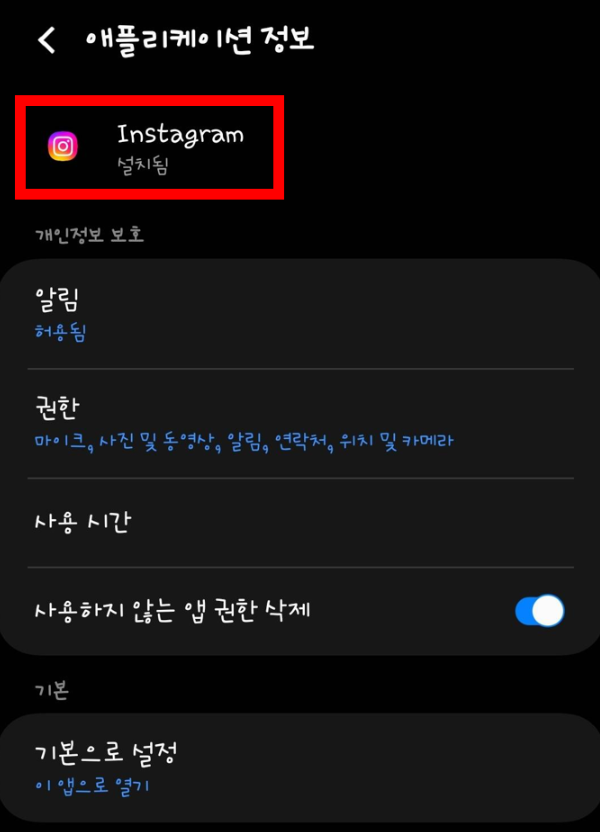Toggle 사용하지 않는 앱 권한 삭제 switch
The width and height of the screenshot is (600, 832).
click(539, 611)
